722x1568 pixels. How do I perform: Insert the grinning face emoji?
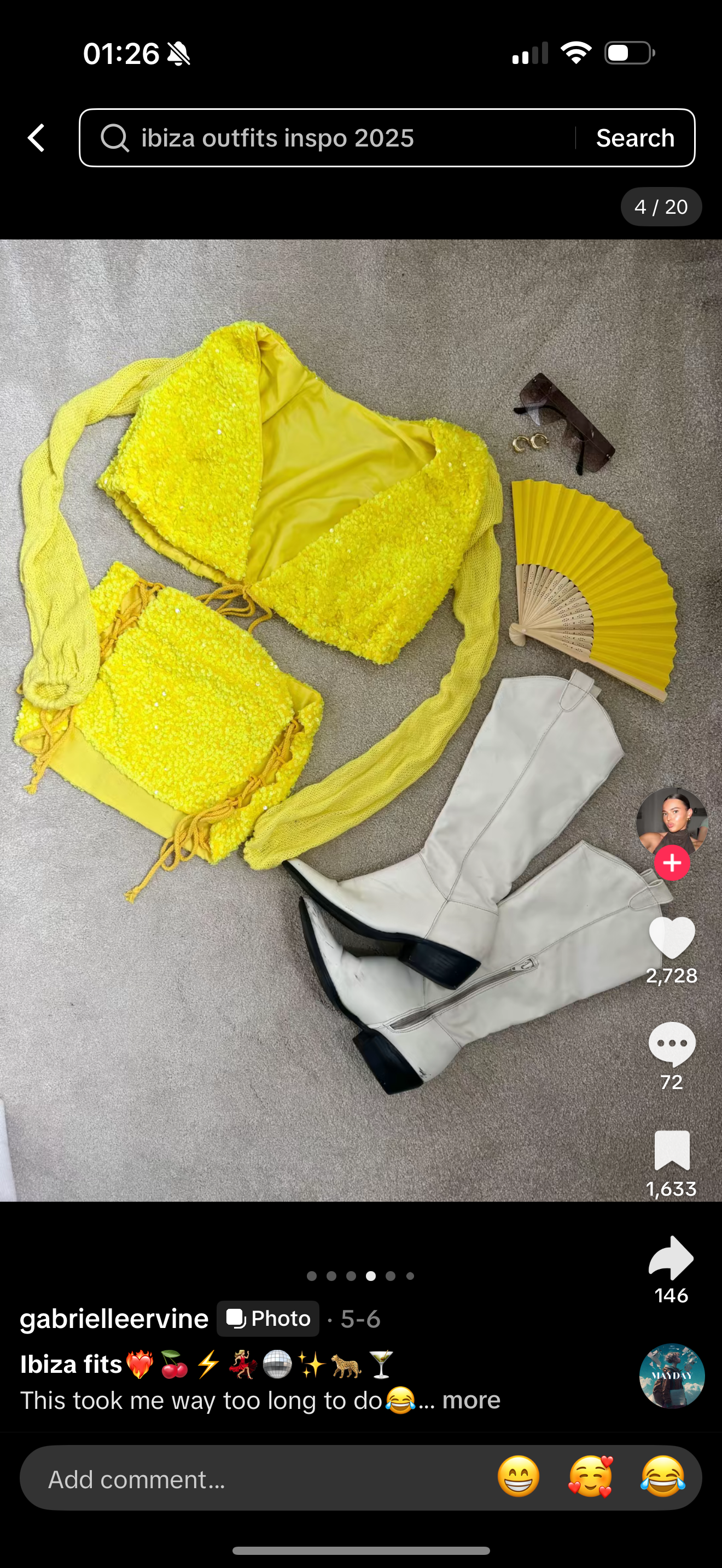(x=518, y=1477)
